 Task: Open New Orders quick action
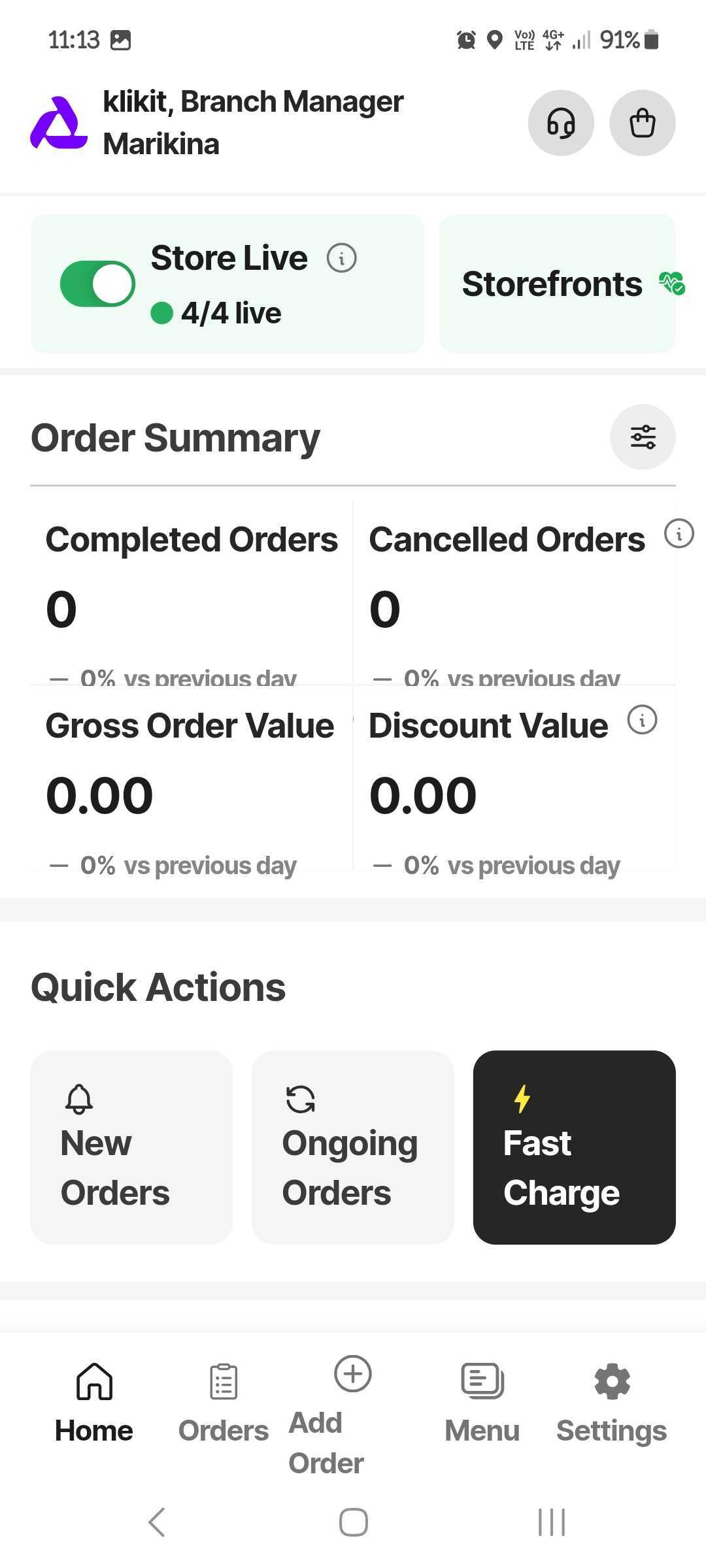tap(131, 1147)
